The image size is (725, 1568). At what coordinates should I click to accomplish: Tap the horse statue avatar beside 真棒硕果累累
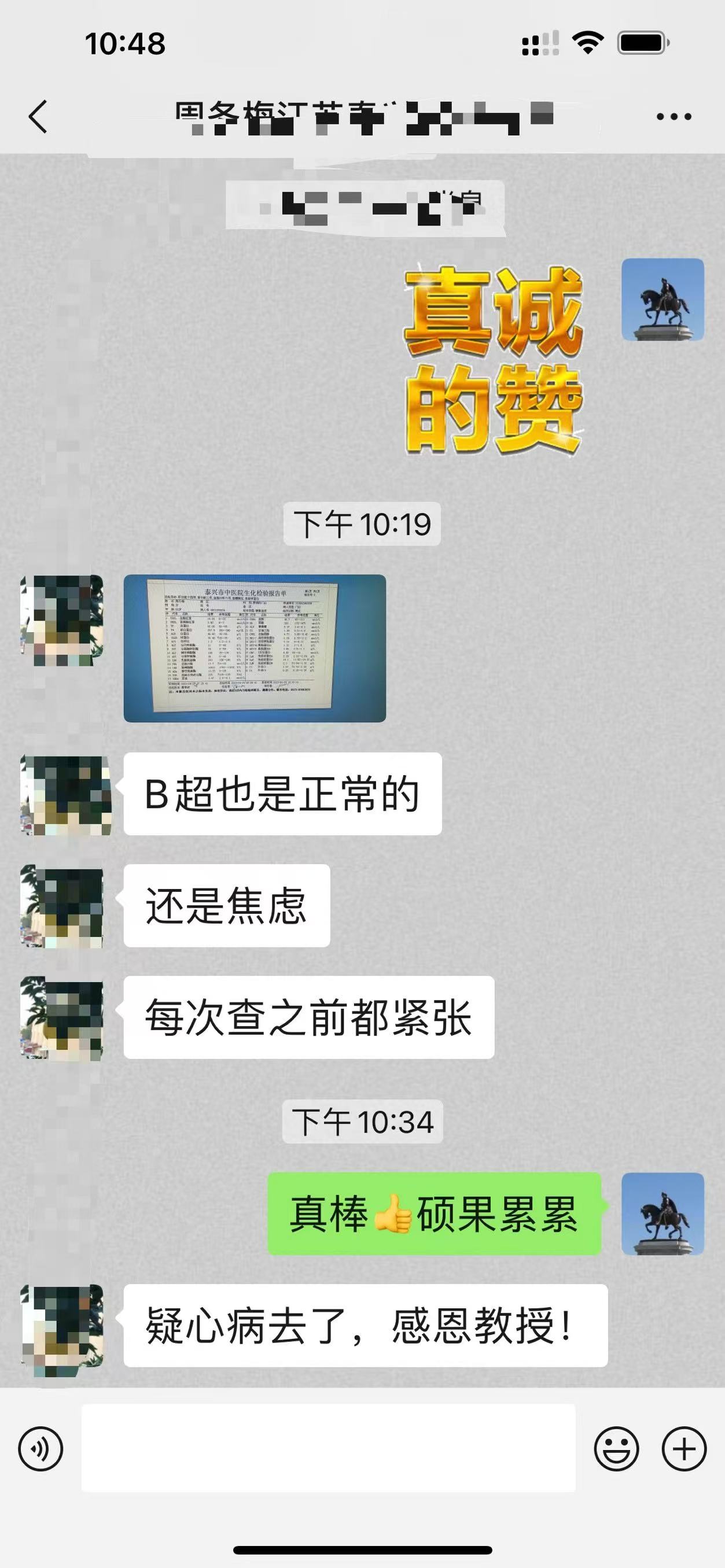coord(663,1213)
